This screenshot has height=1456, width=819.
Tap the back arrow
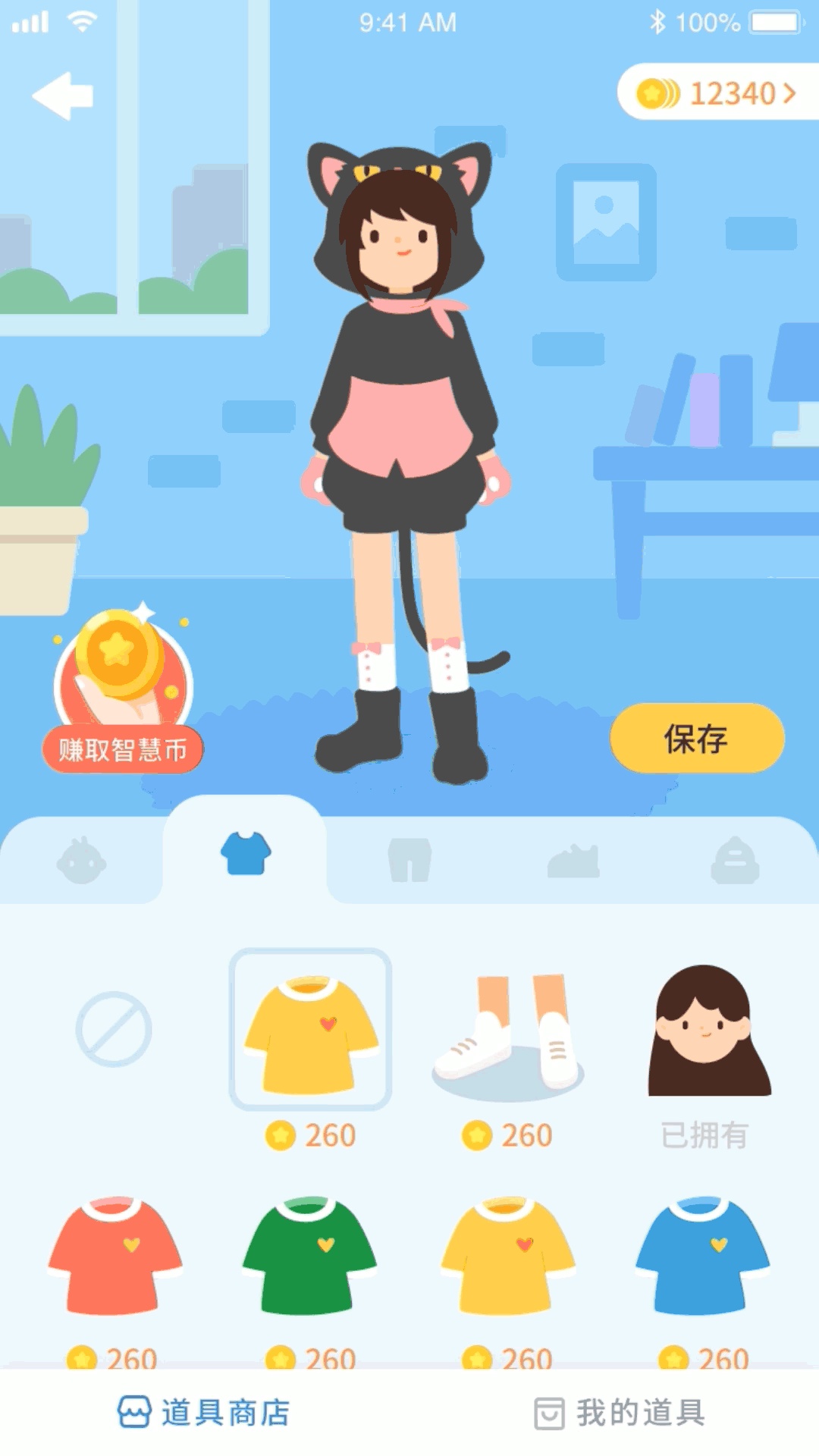click(x=63, y=96)
